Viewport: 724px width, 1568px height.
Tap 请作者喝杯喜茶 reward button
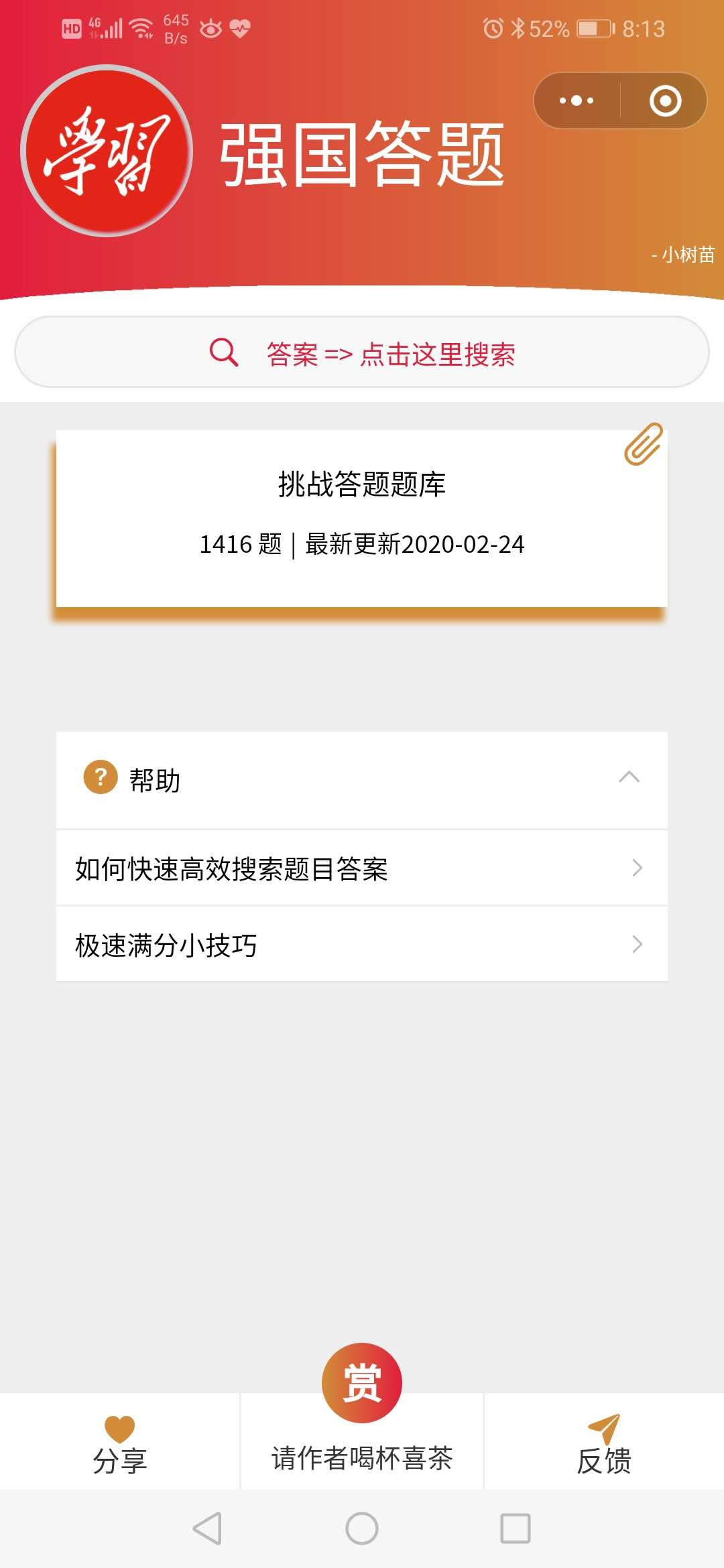click(362, 1421)
